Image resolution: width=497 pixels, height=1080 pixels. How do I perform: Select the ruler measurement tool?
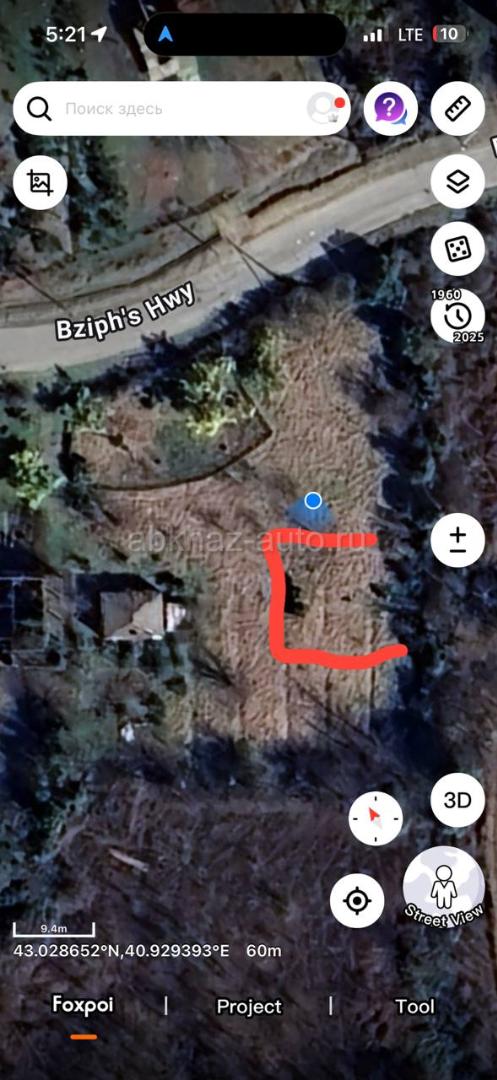pos(457,108)
